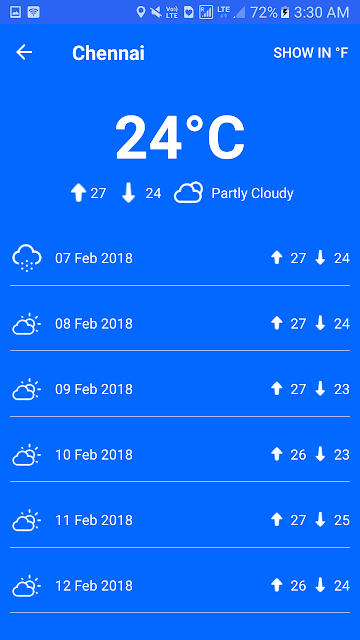Tap the 11 Feb 2018 row

(180, 520)
